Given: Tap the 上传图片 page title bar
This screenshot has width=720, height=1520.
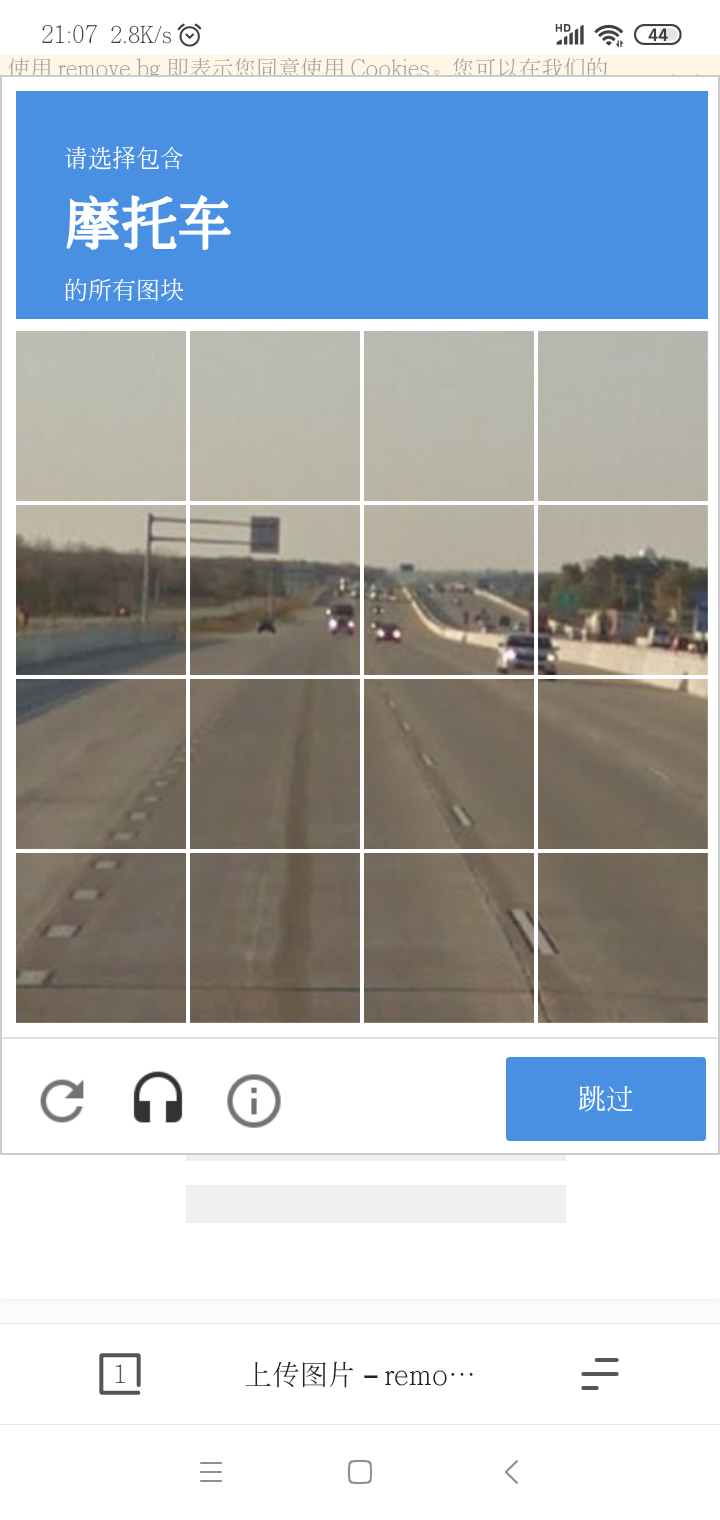Looking at the screenshot, I should 360,1375.
